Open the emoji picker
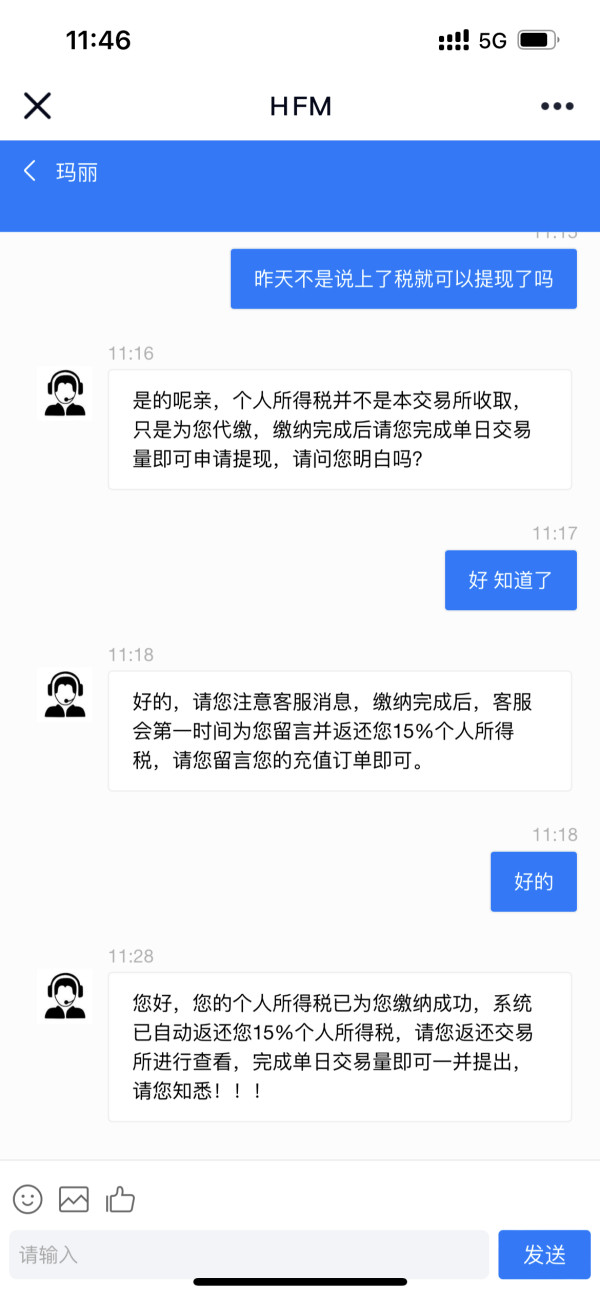This screenshot has width=600, height=1298. [x=28, y=1199]
